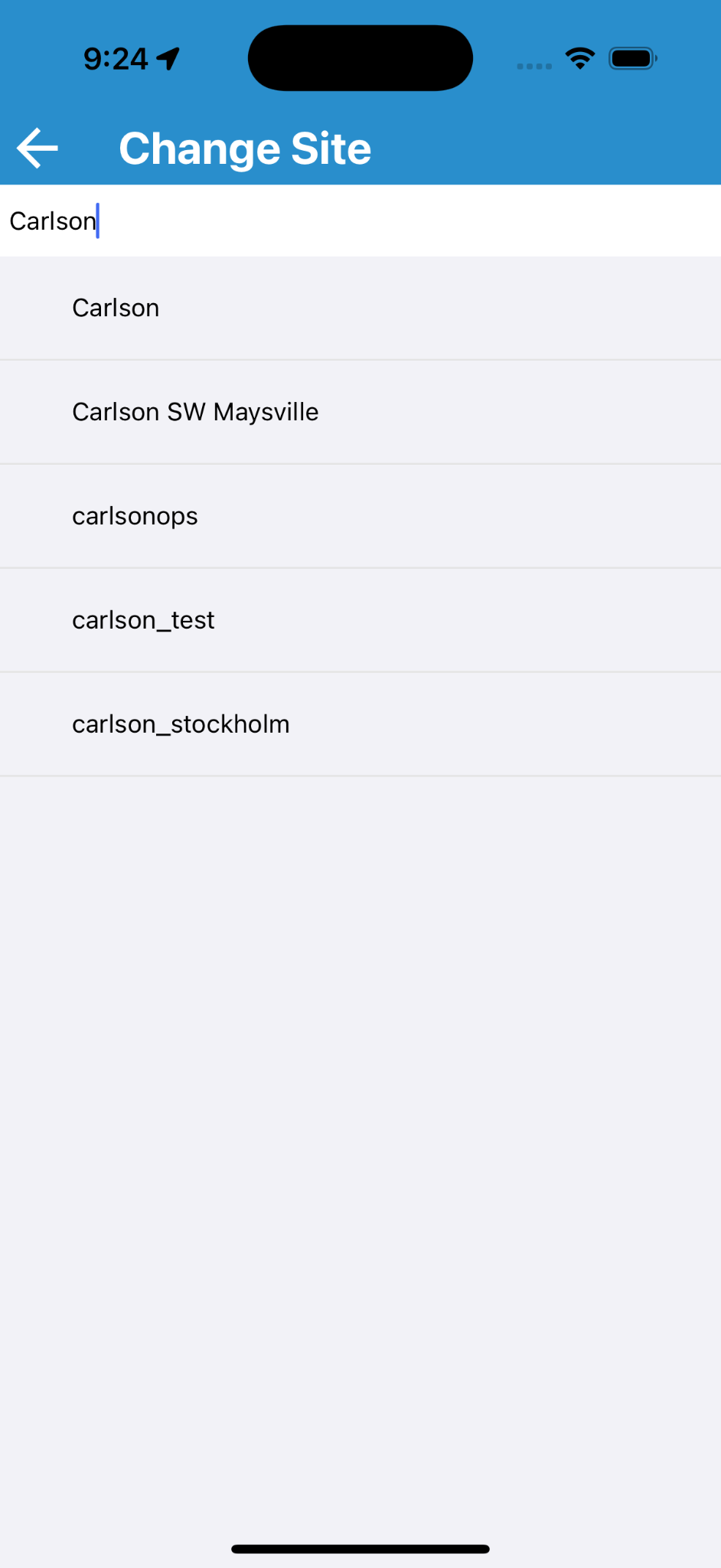Viewport: 721px width, 1568px height.
Task: Click the Dynamic Island area
Action: [360, 57]
